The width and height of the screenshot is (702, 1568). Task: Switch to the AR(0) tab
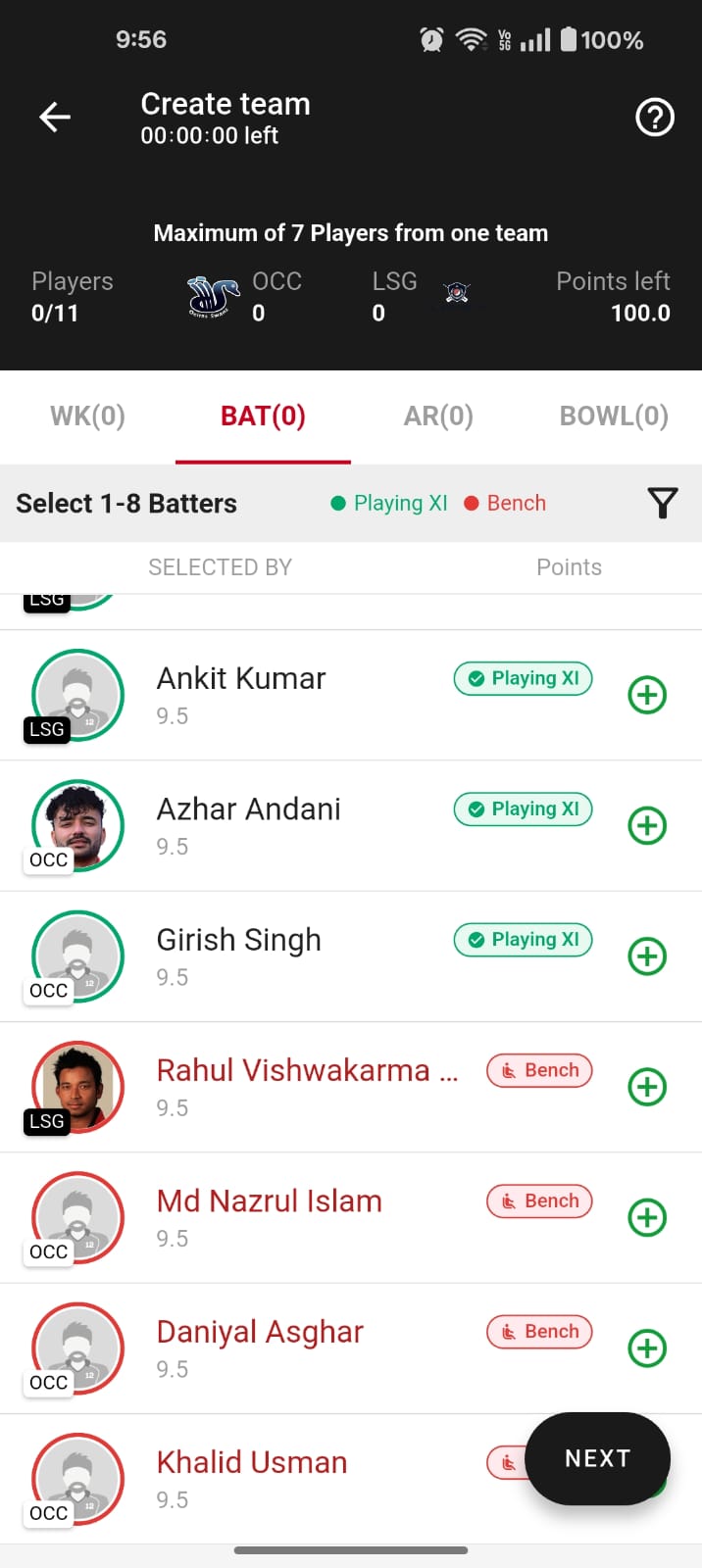438,416
